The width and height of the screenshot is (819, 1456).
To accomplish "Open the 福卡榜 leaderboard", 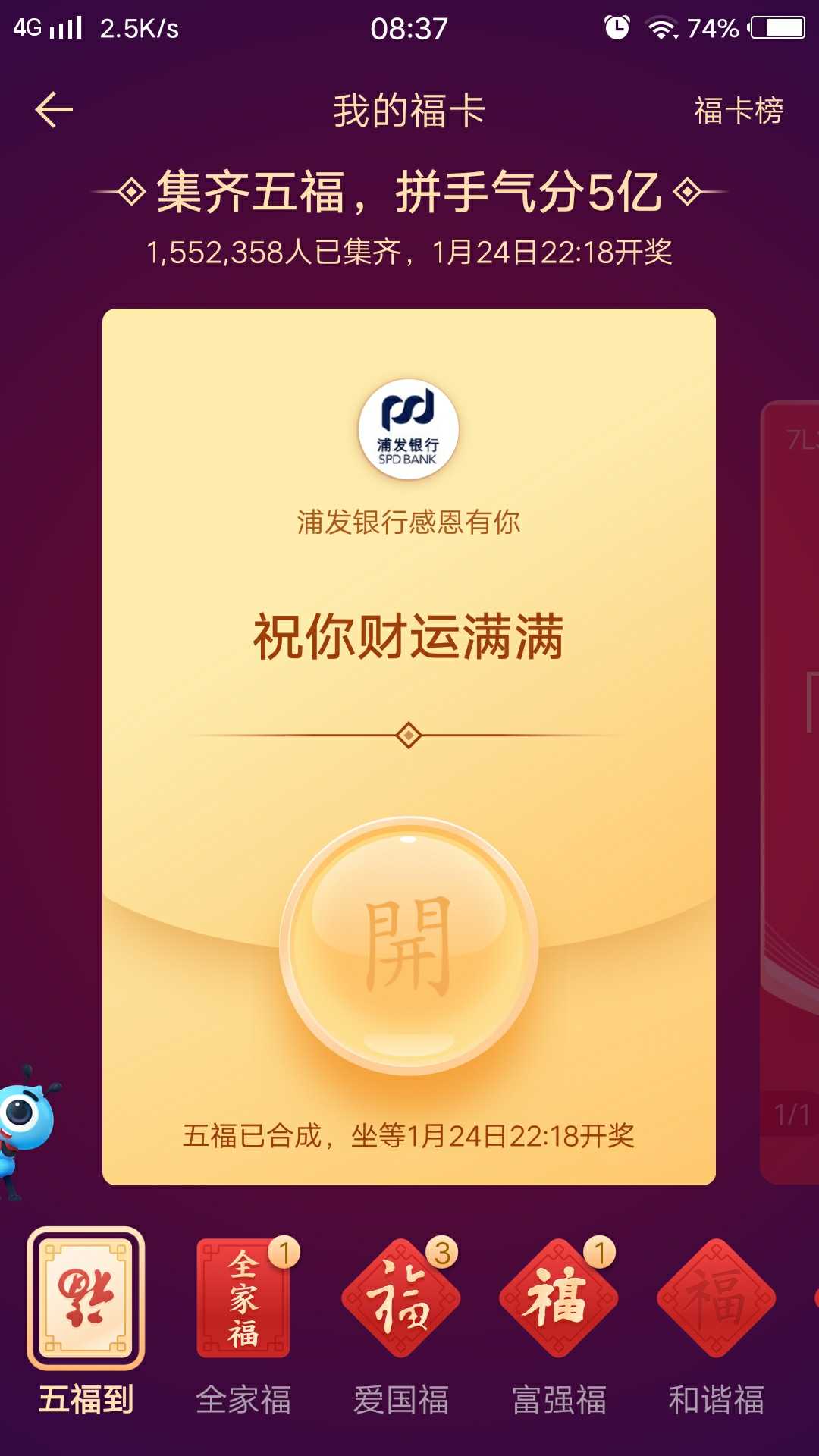I will [x=738, y=111].
